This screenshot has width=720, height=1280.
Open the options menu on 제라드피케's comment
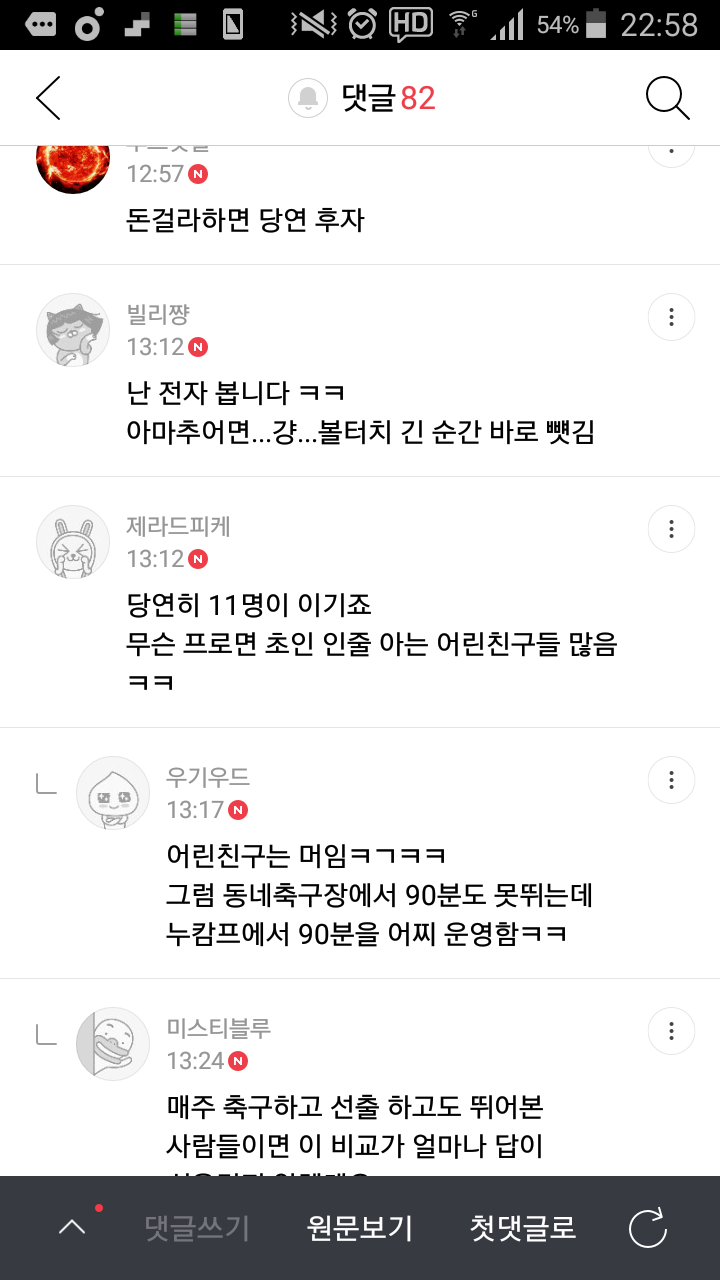pyautogui.click(x=671, y=528)
